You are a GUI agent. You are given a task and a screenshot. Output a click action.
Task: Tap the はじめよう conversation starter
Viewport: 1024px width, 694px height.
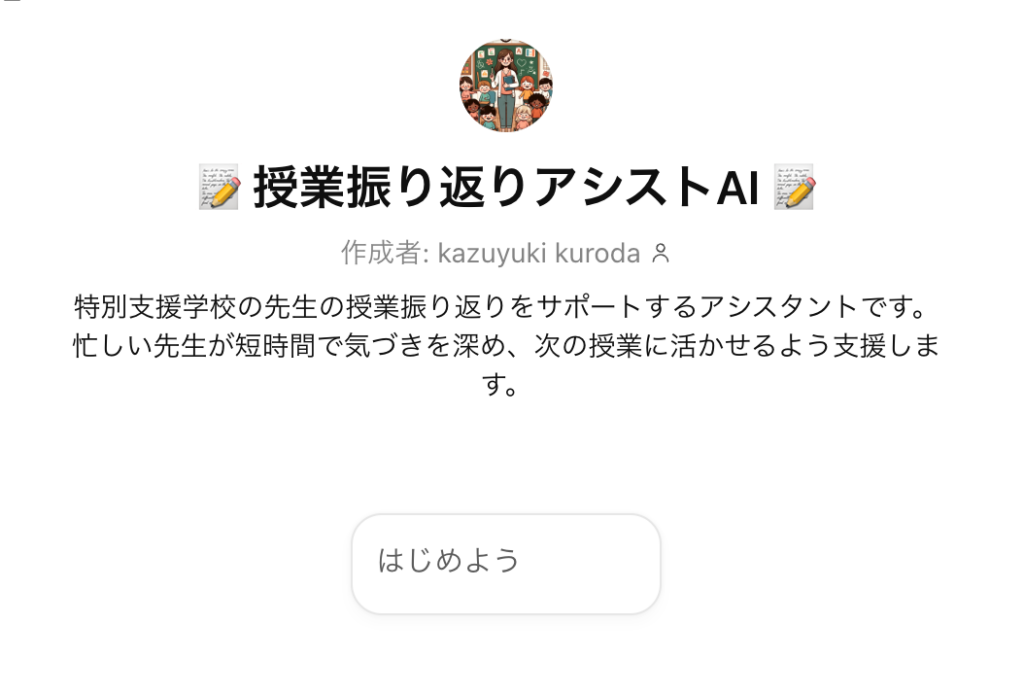point(505,562)
